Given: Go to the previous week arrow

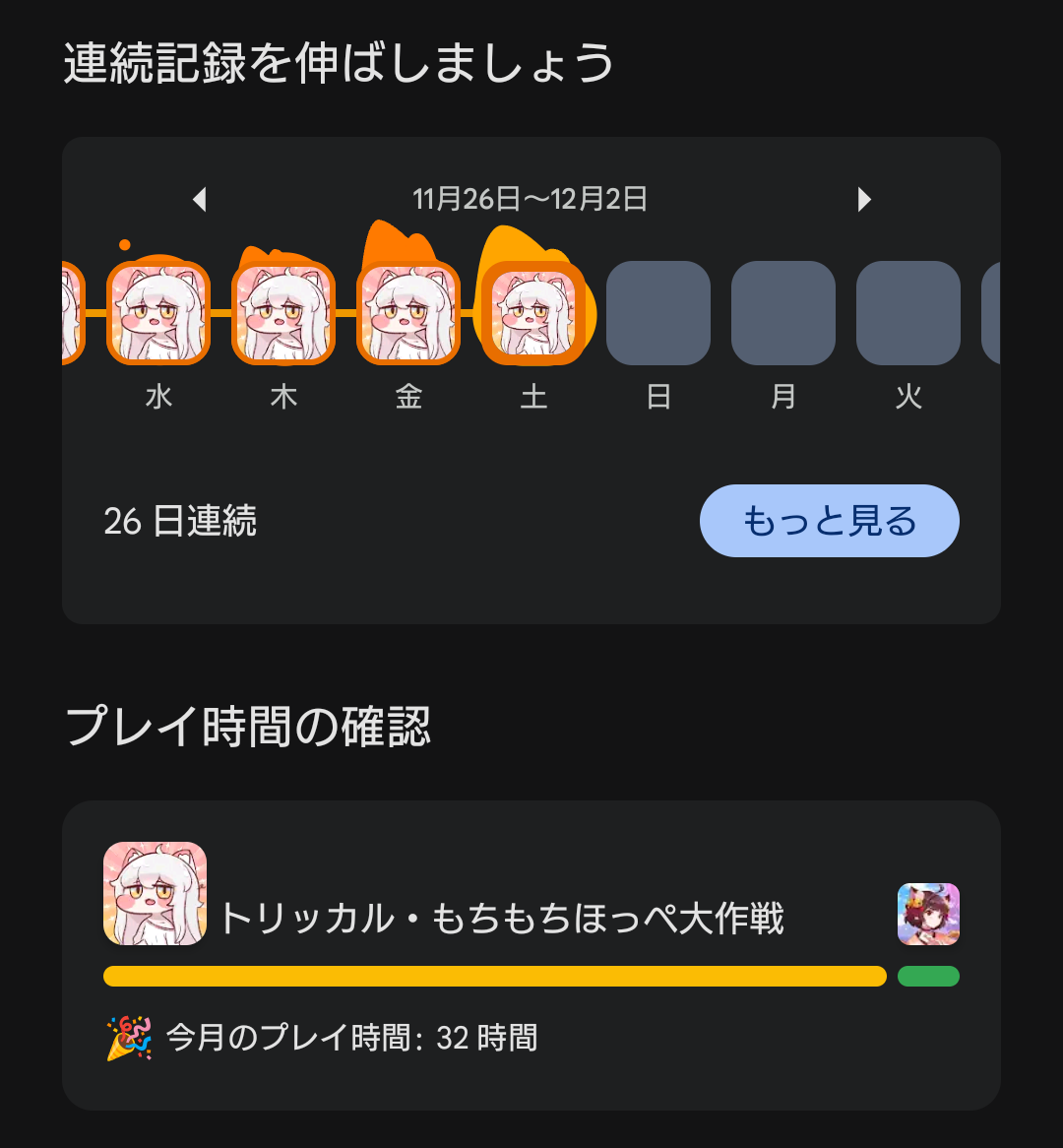Looking at the screenshot, I should point(200,200).
